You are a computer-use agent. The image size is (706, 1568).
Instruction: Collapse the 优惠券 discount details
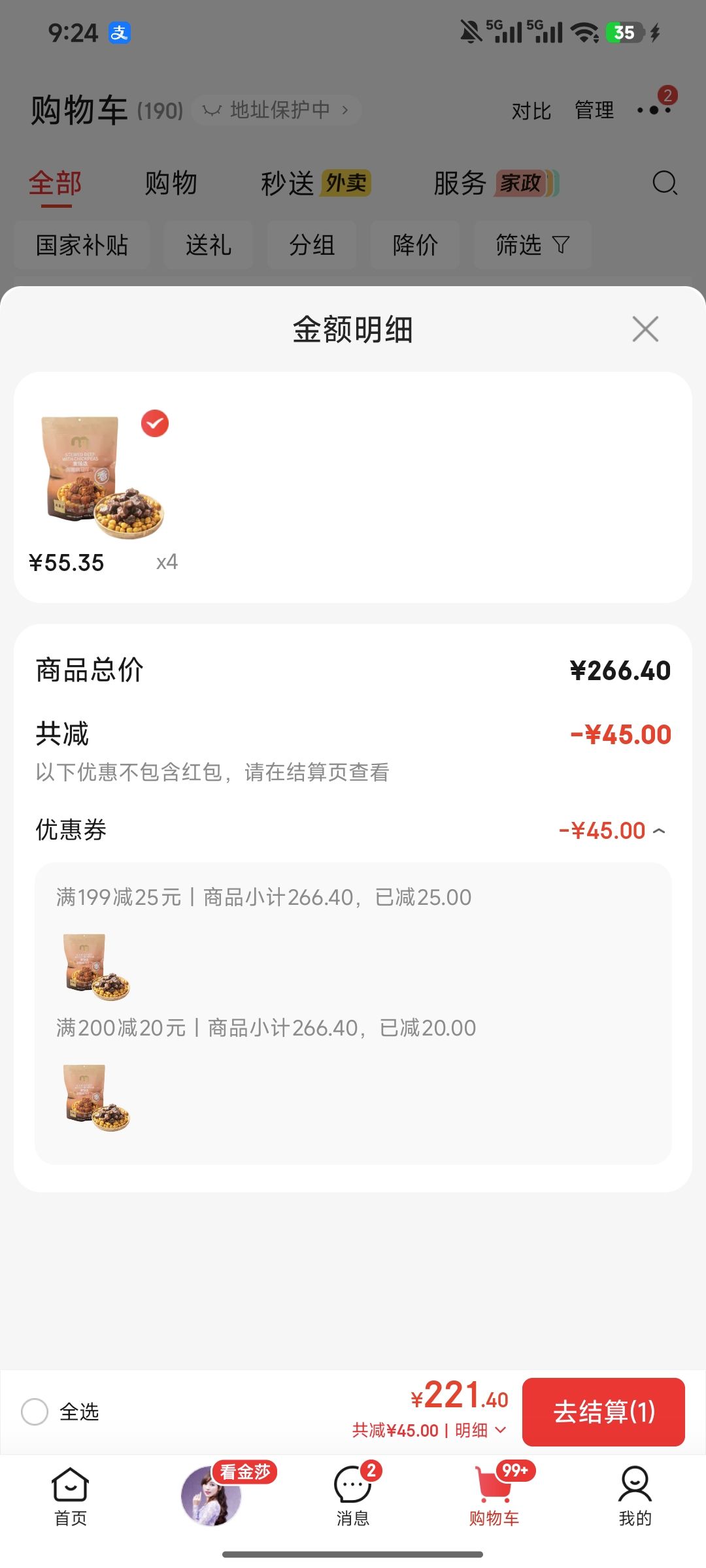tap(613, 830)
